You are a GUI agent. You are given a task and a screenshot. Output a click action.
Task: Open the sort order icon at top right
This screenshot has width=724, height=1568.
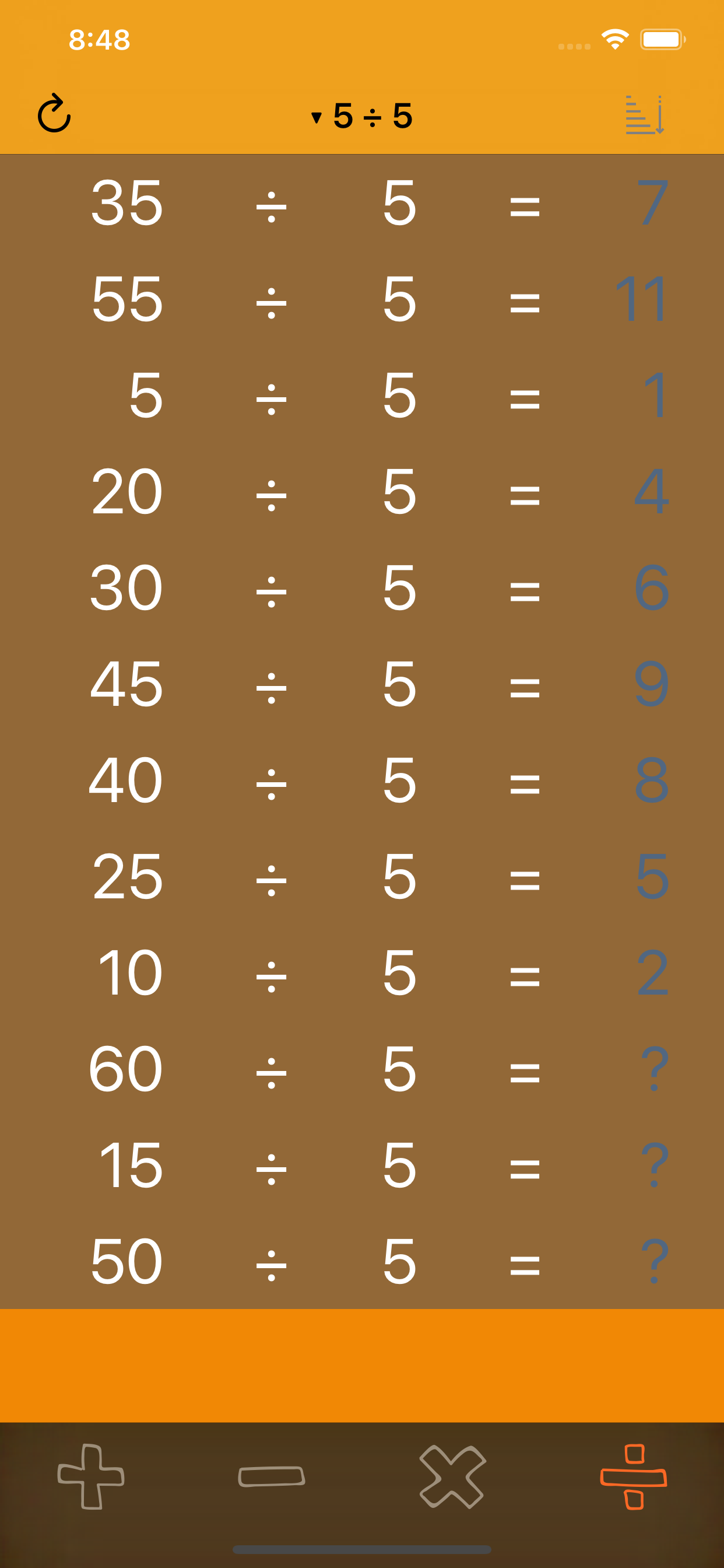(645, 116)
